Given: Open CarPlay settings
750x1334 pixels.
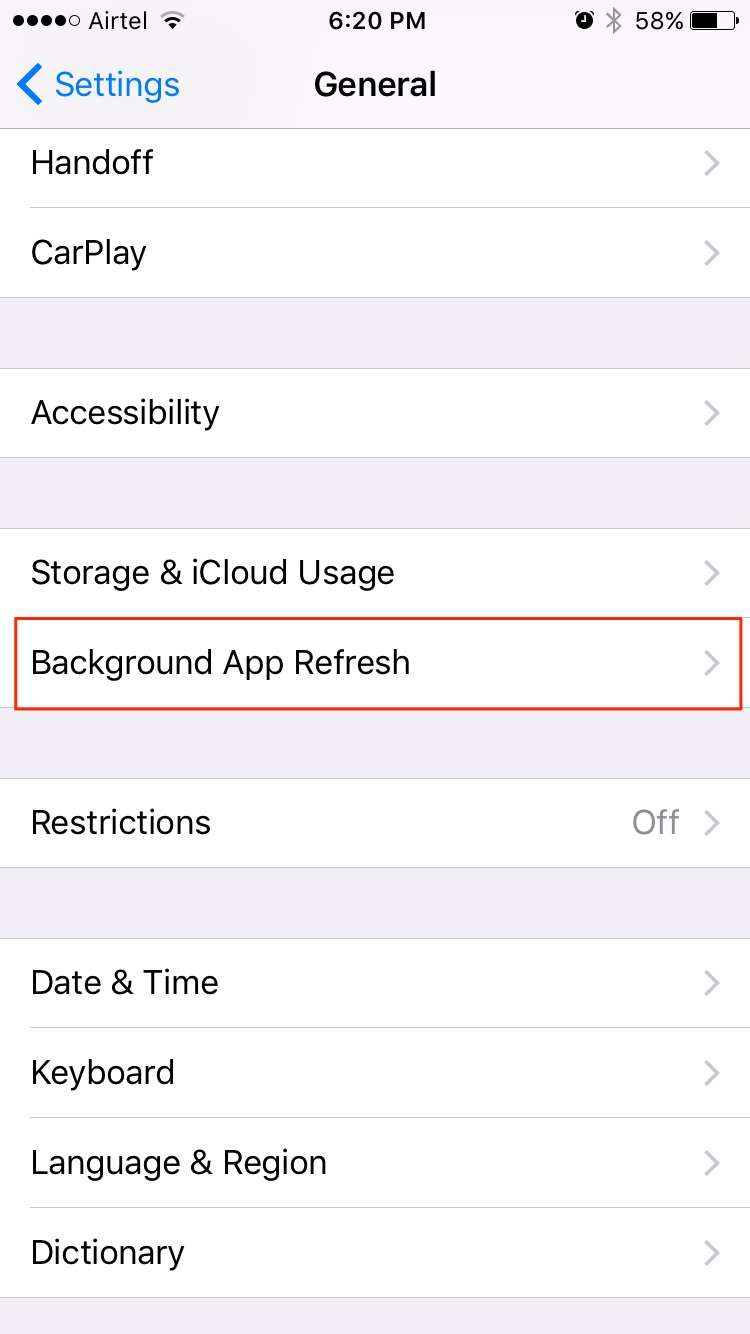Looking at the screenshot, I should click(375, 253).
